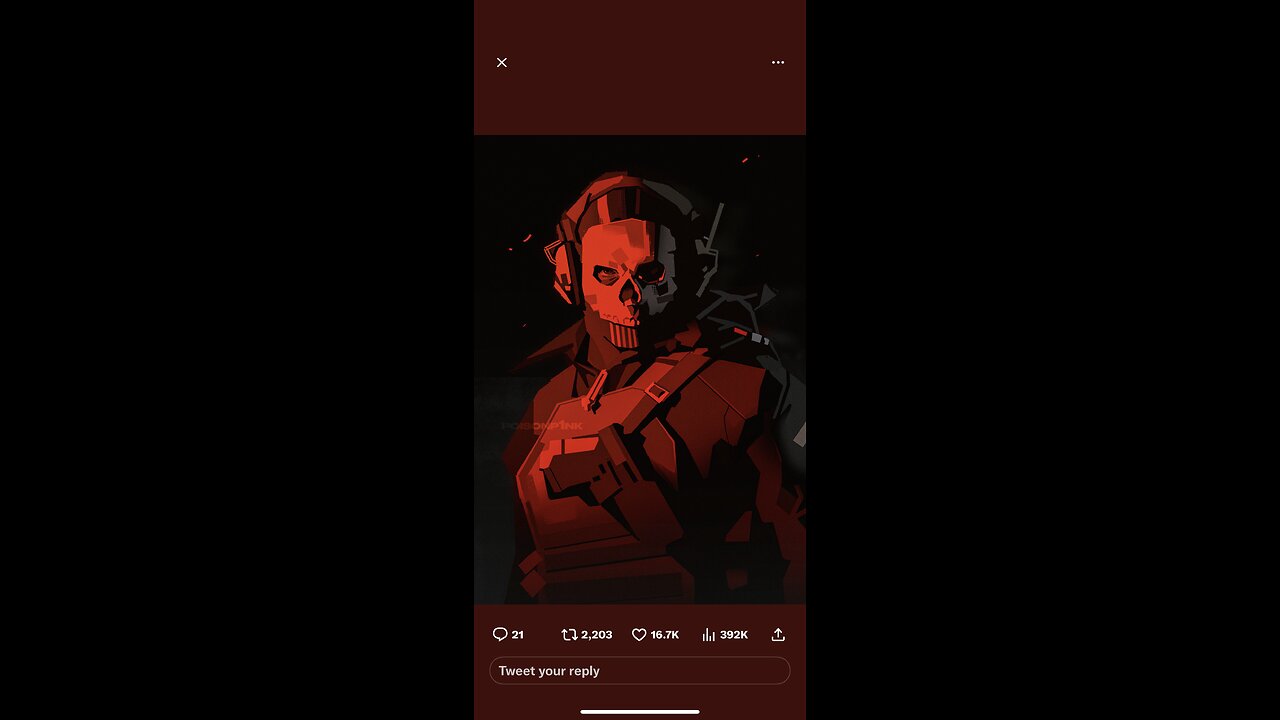
Task: Open the replies via comment icon
Action: (x=500, y=634)
